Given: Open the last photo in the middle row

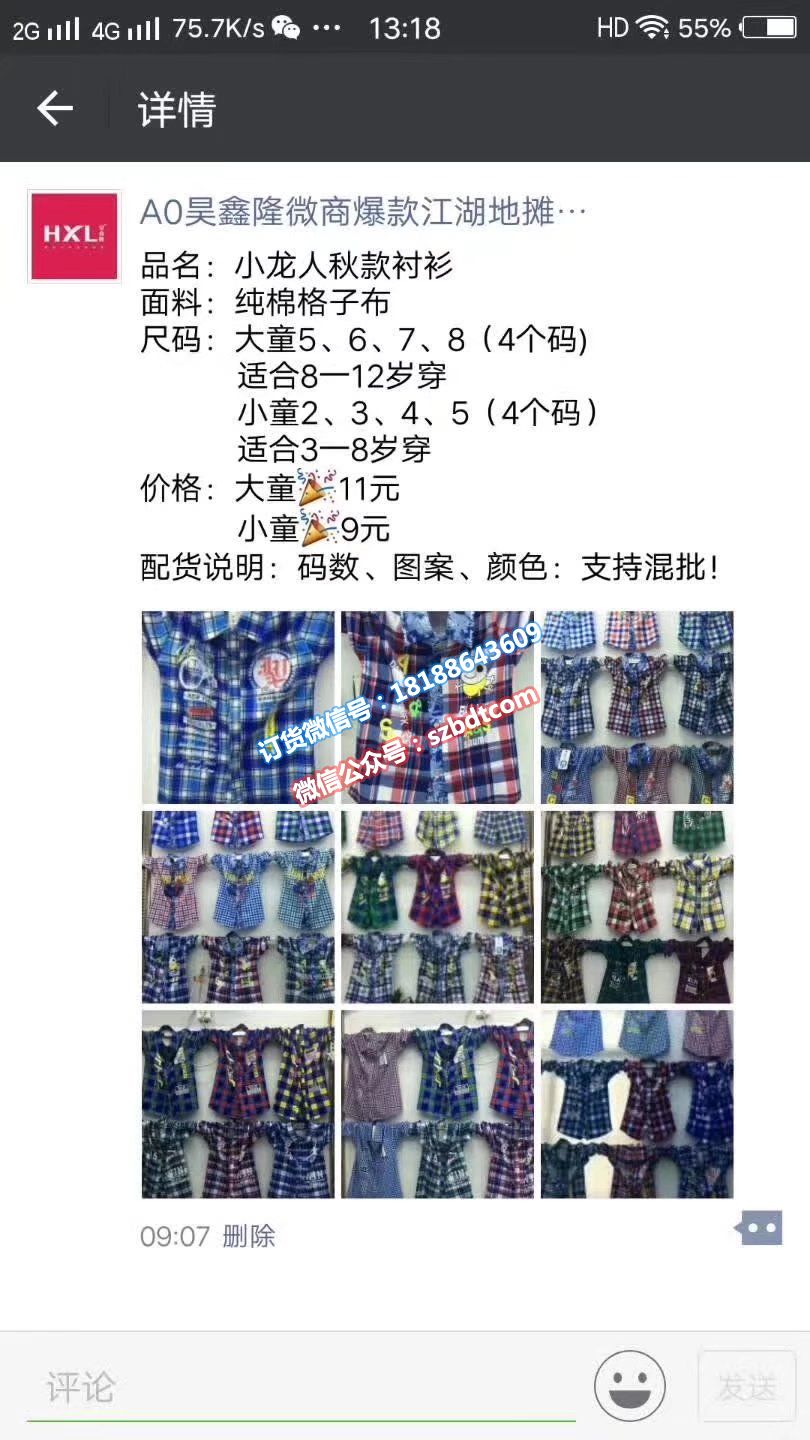Looking at the screenshot, I should [637, 907].
